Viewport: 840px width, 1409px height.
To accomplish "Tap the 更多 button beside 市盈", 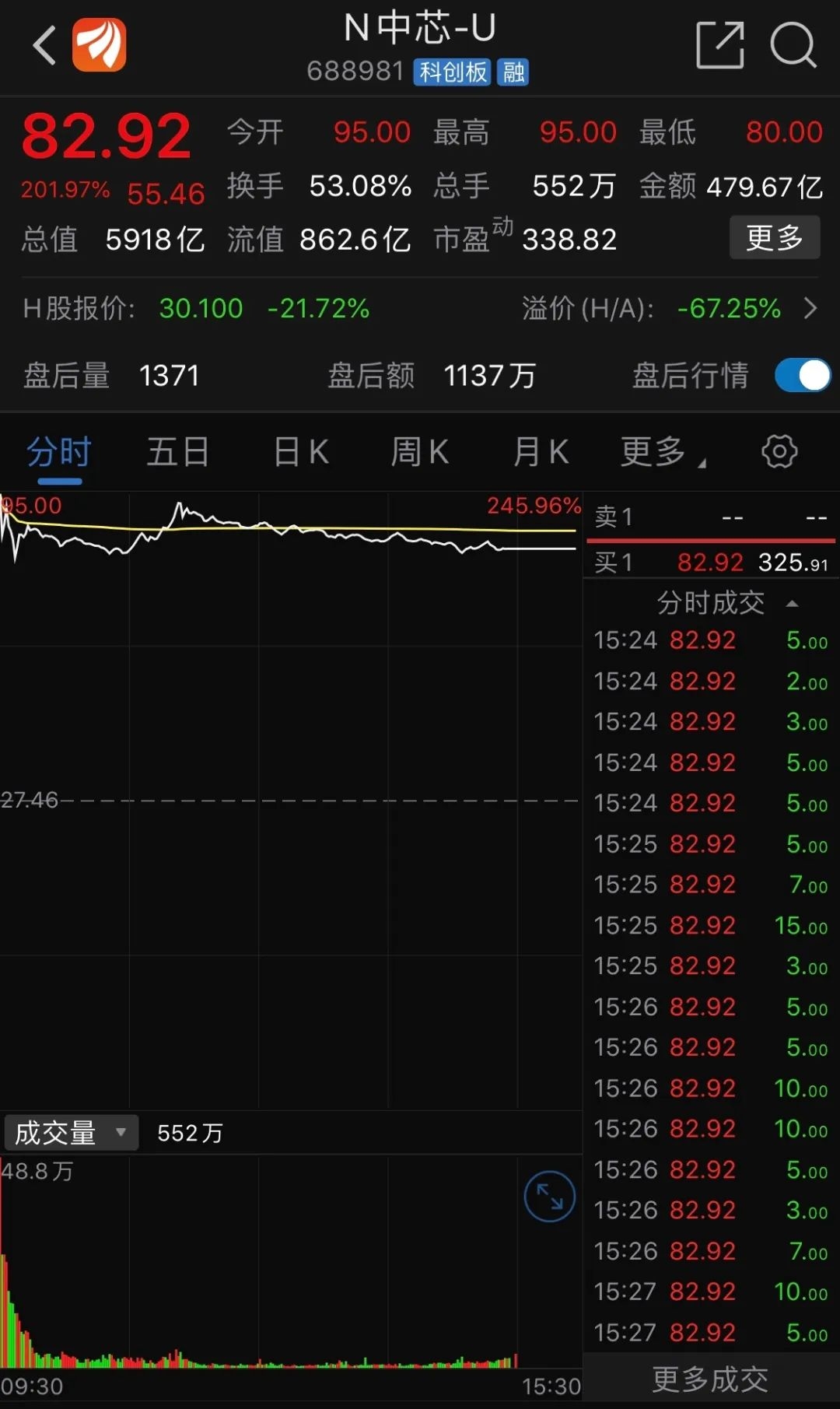I will (774, 237).
